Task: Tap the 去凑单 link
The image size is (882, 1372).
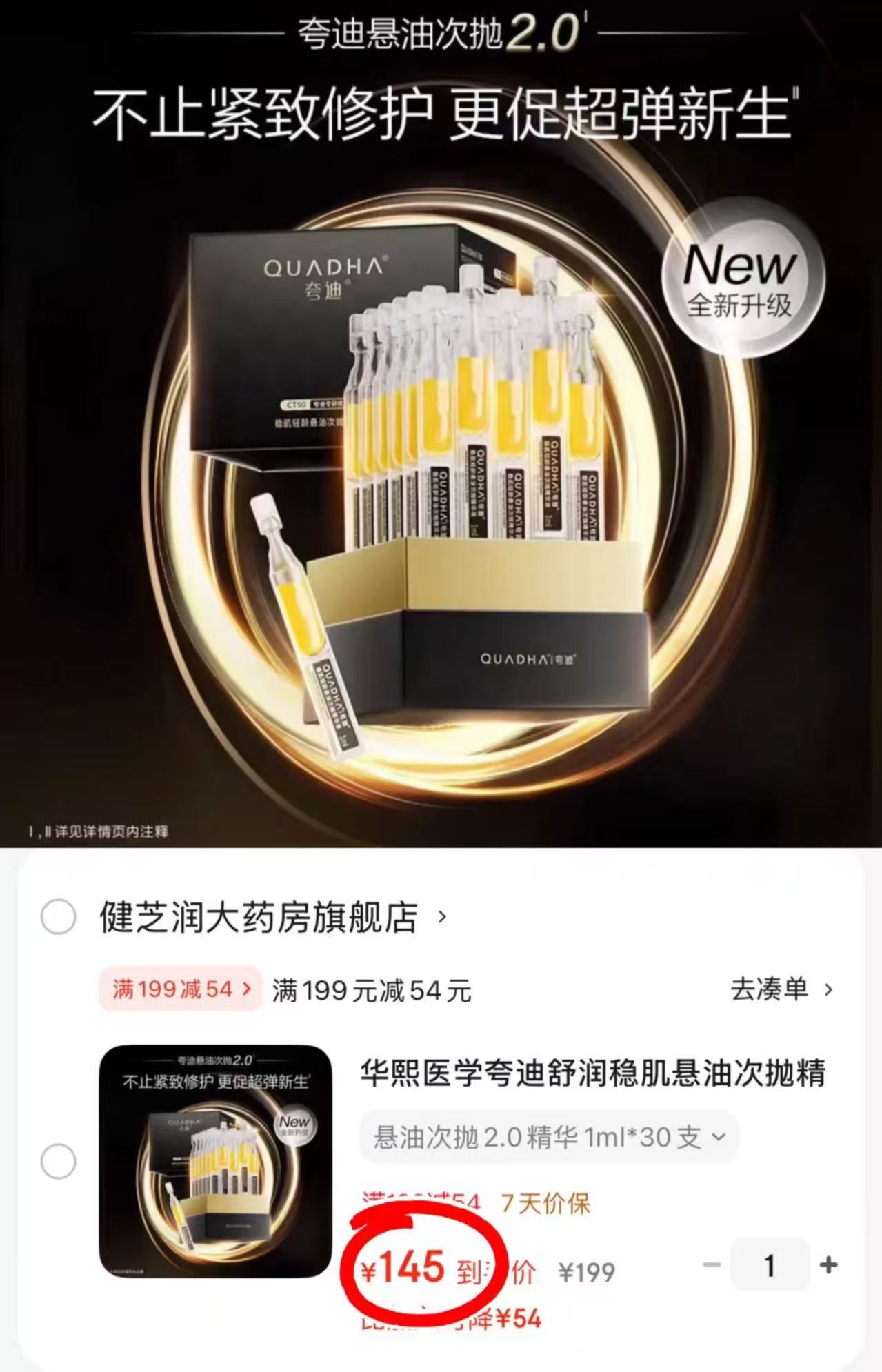Action: (x=770, y=990)
